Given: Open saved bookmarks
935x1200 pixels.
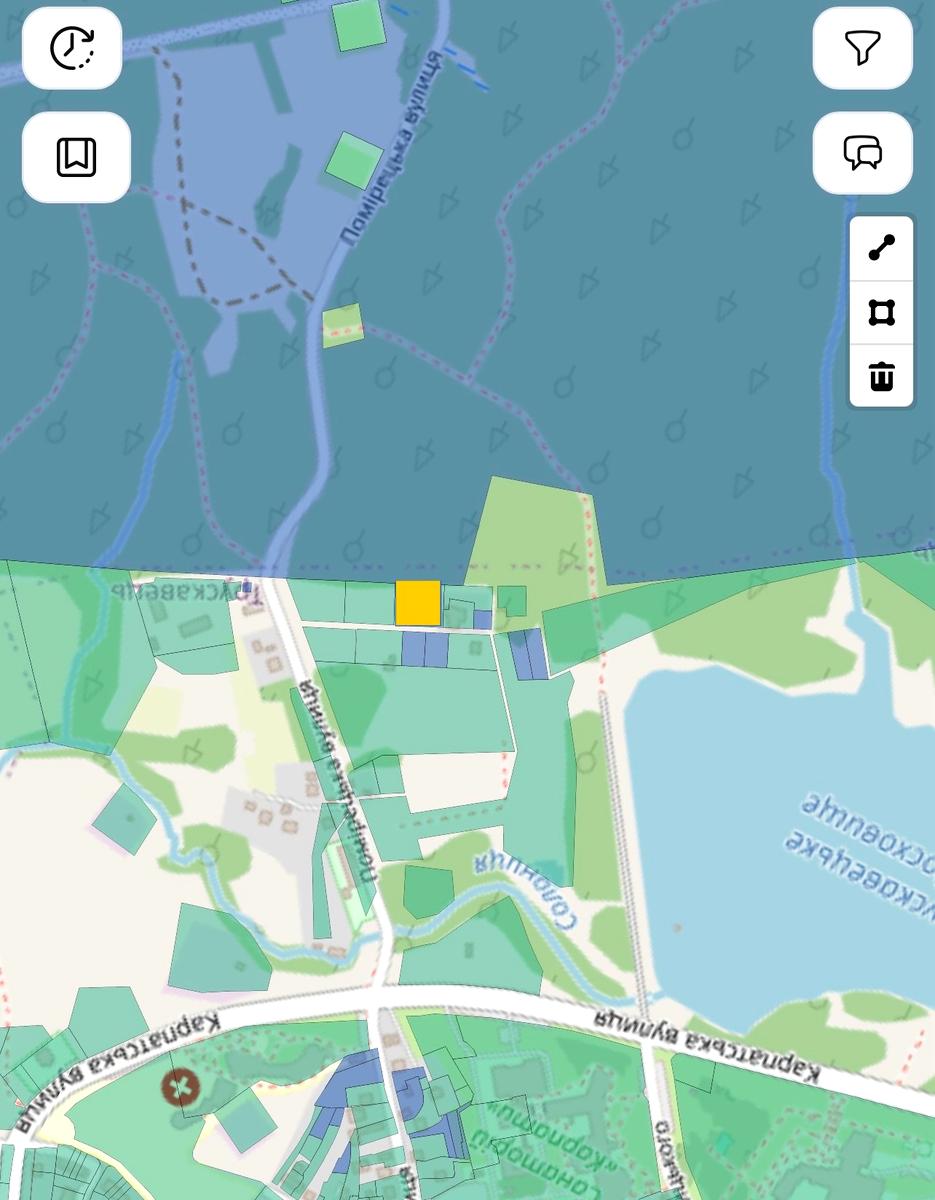Looking at the screenshot, I should pyautogui.click(x=76, y=157).
